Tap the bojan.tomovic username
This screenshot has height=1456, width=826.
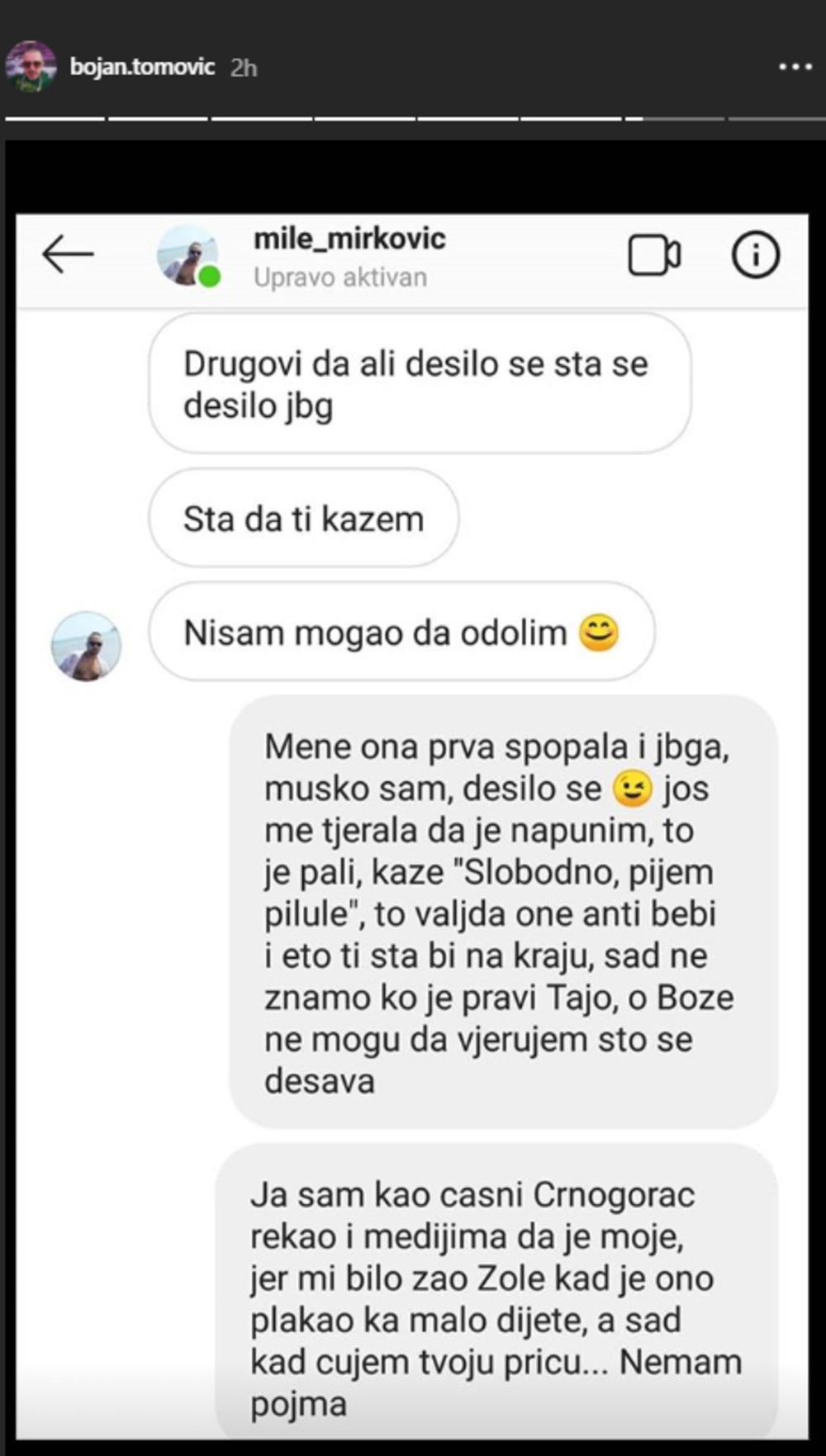point(142,67)
